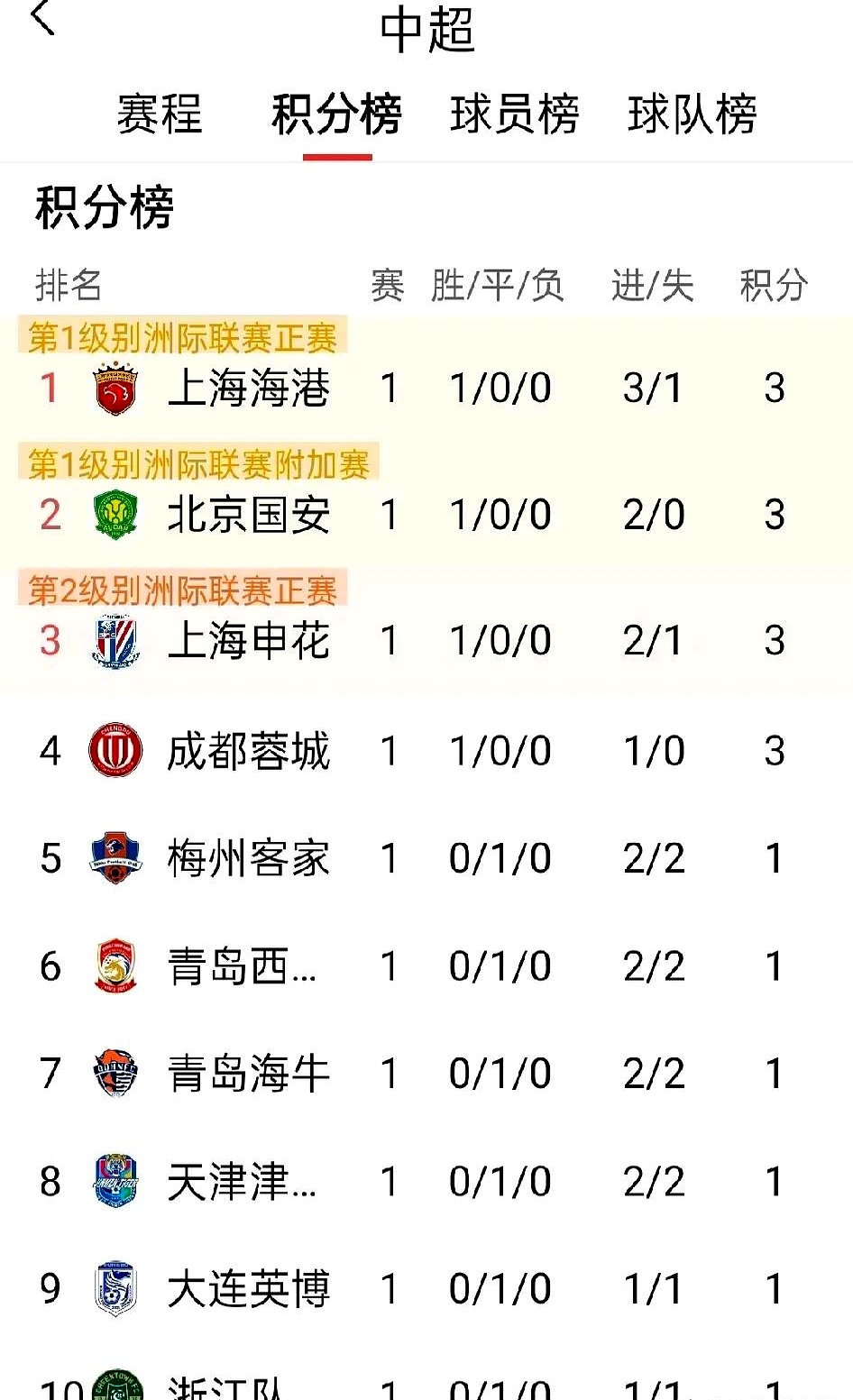Select the active 积分榜 tab
The width and height of the screenshot is (853, 1400).
point(337,114)
